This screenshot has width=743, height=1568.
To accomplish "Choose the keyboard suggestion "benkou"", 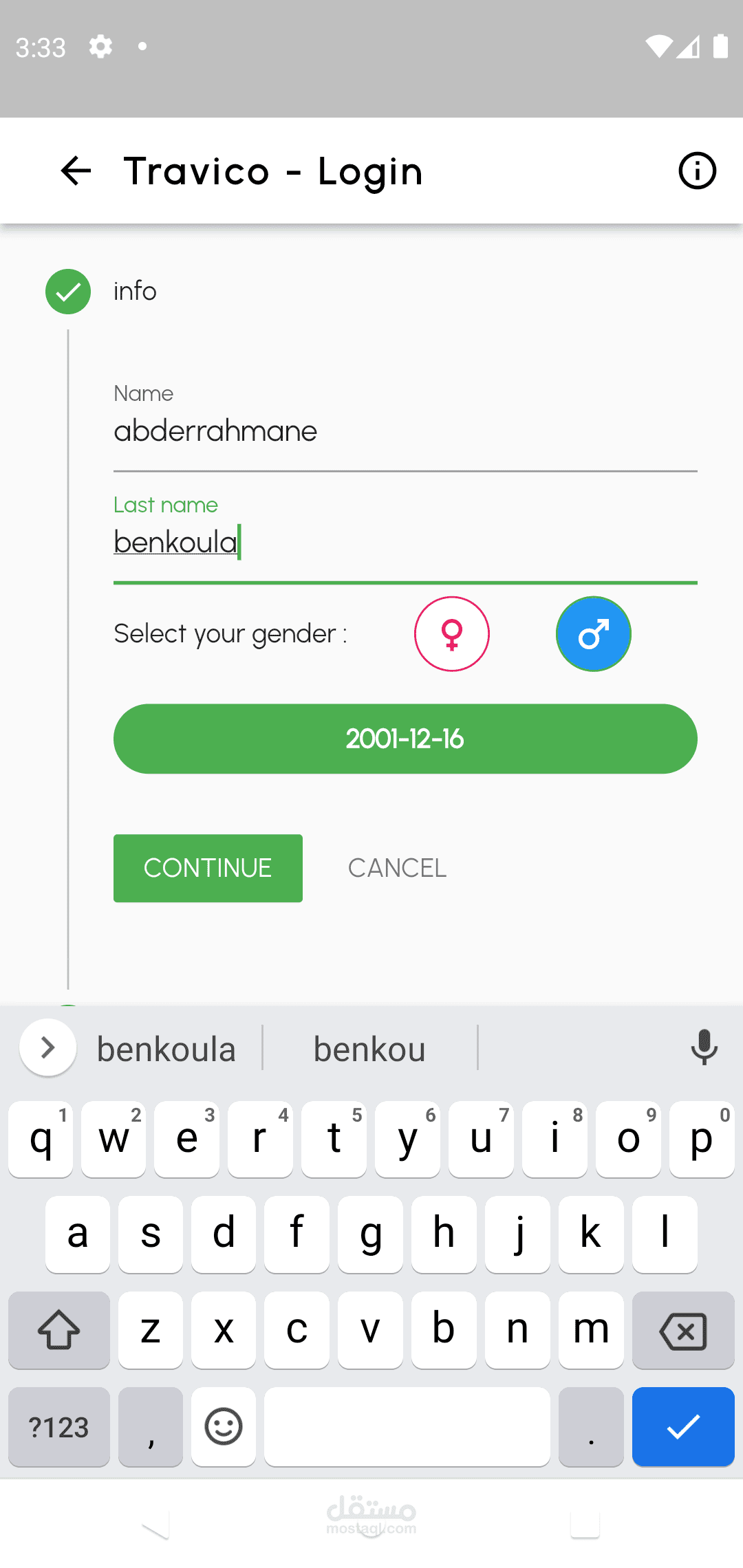I will [369, 1049].
